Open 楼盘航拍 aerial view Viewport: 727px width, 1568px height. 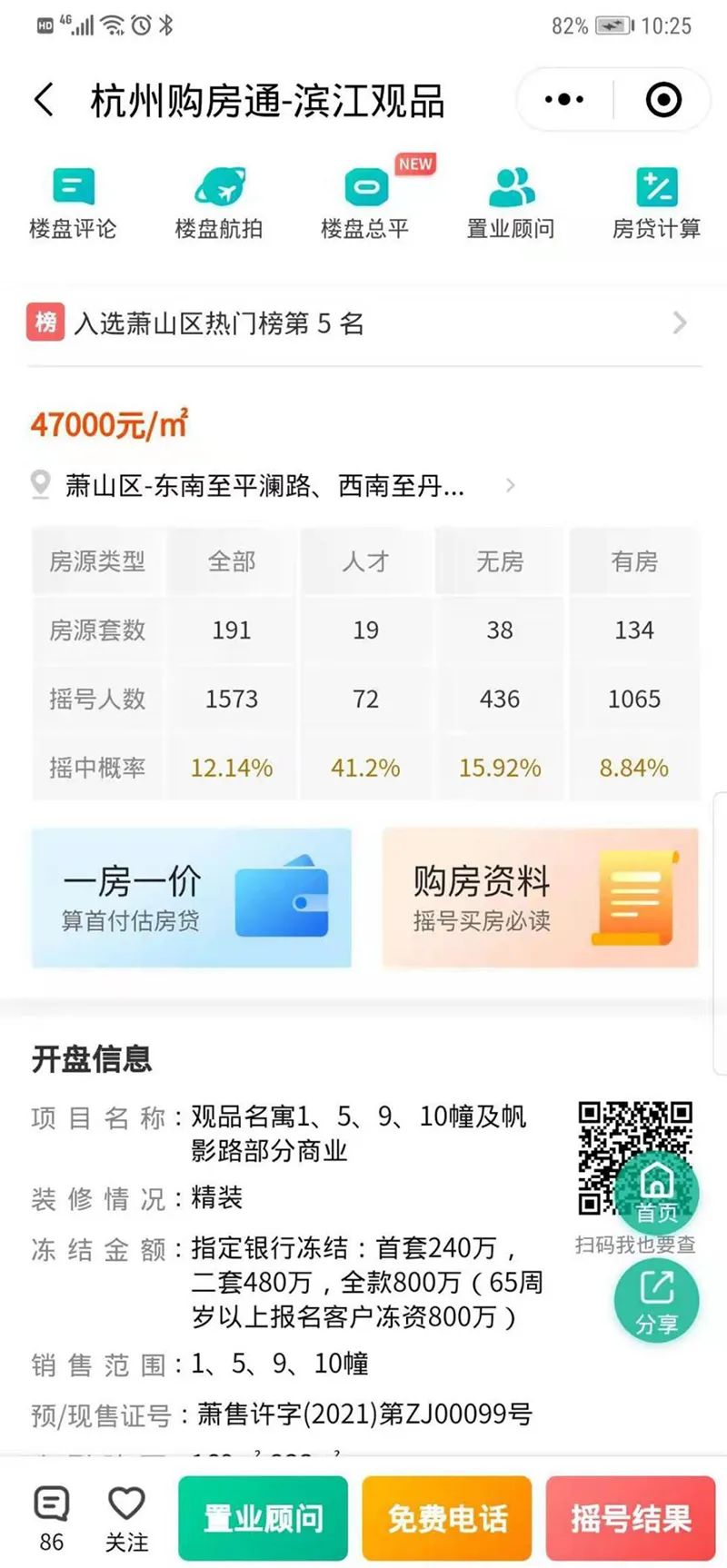(x=219, y=203)
